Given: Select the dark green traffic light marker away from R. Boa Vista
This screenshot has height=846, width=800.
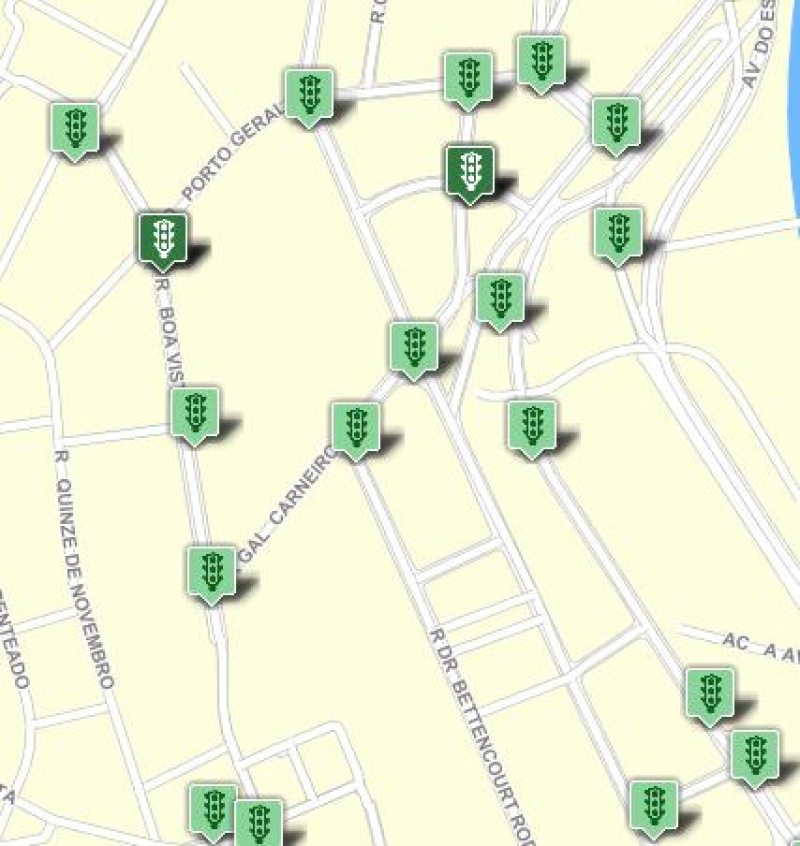Looking at the screenshot, I should 469,171.
